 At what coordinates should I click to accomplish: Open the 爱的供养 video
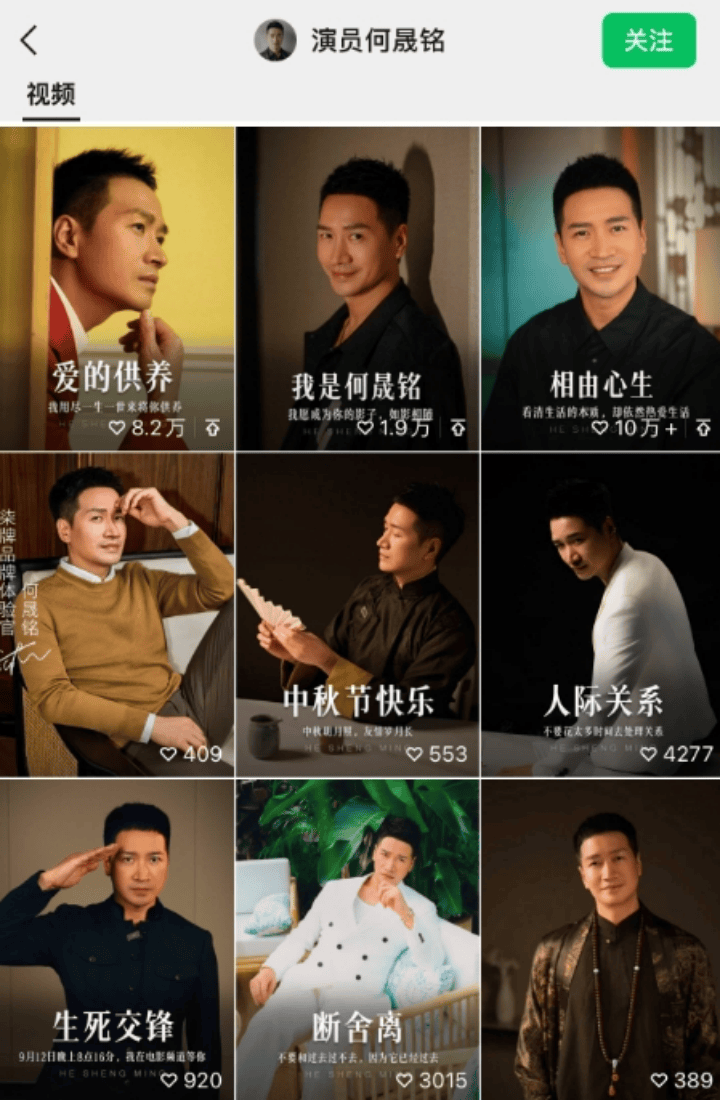117,288
